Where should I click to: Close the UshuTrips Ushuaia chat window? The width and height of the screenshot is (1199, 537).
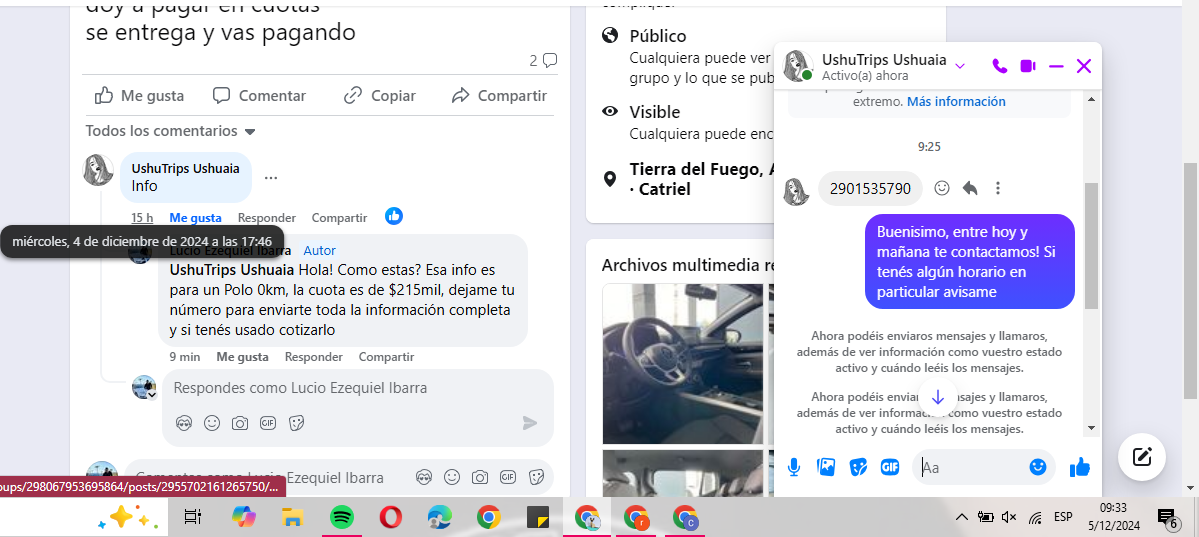[x=1083, y=66]
